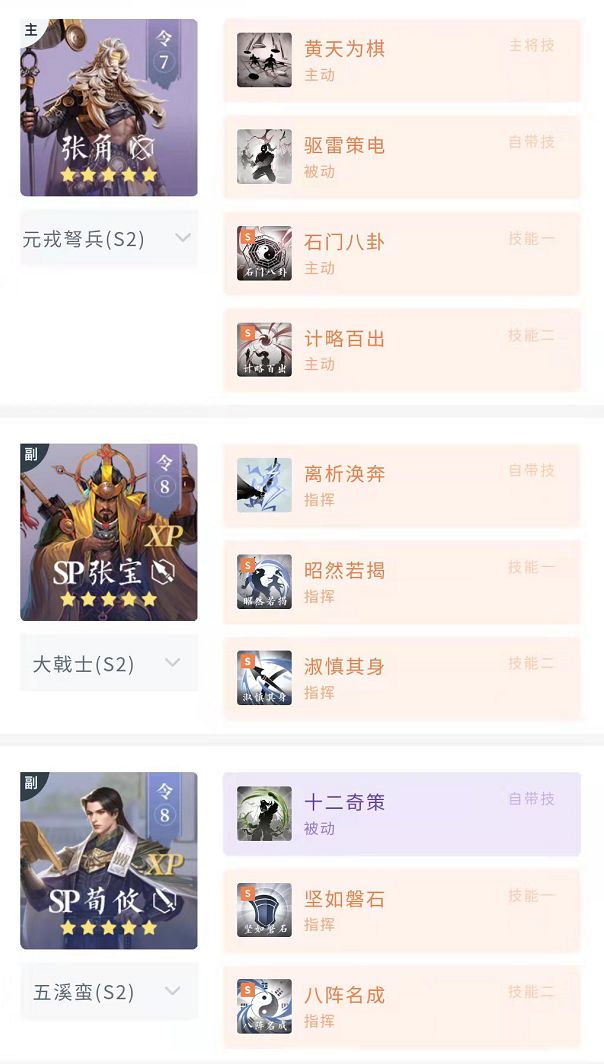Open the SP荀攸 hero card
604x1064 pixels.
(x=108, y=860)
